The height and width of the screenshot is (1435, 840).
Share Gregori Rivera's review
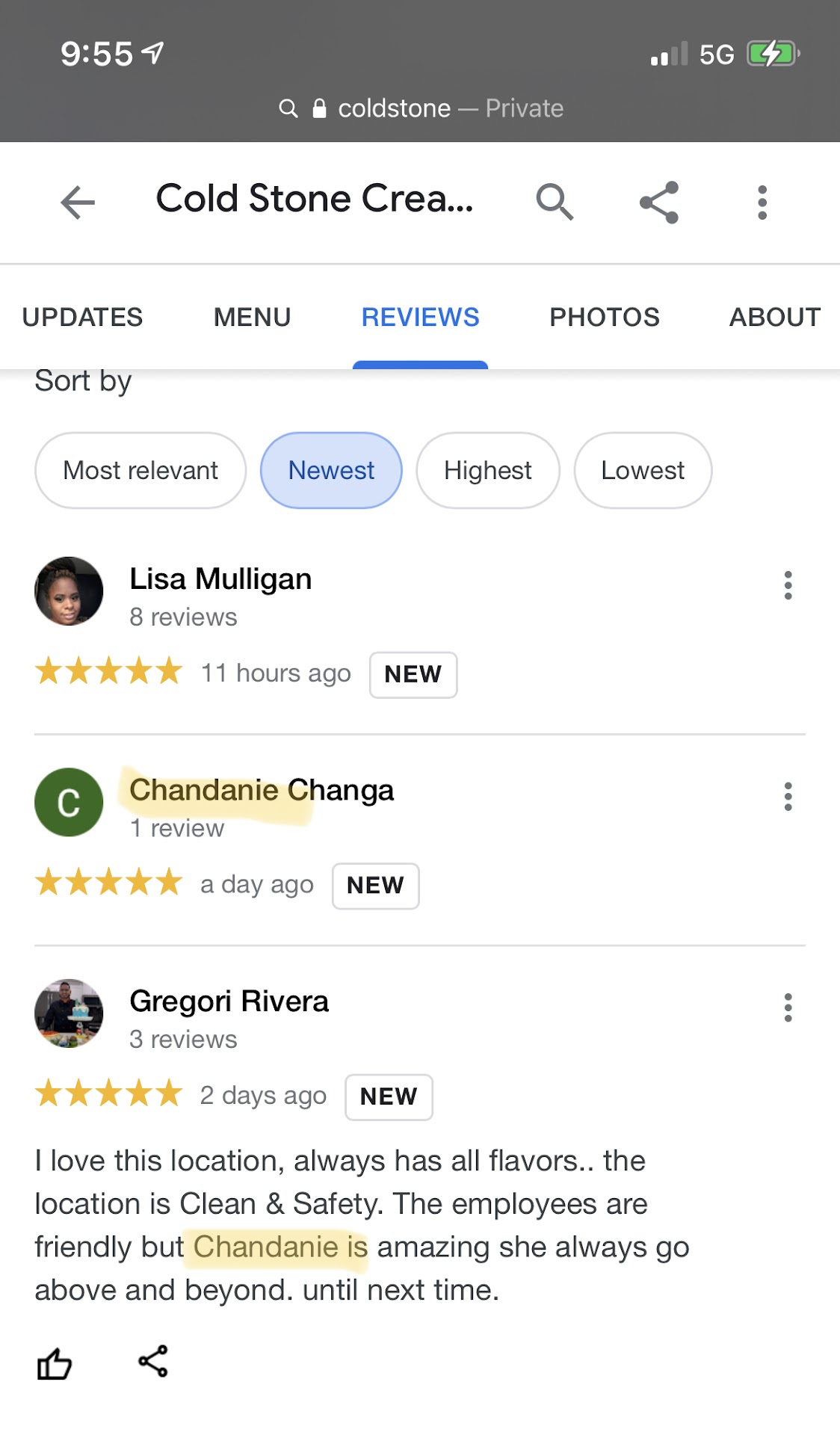pos(153,1362)
